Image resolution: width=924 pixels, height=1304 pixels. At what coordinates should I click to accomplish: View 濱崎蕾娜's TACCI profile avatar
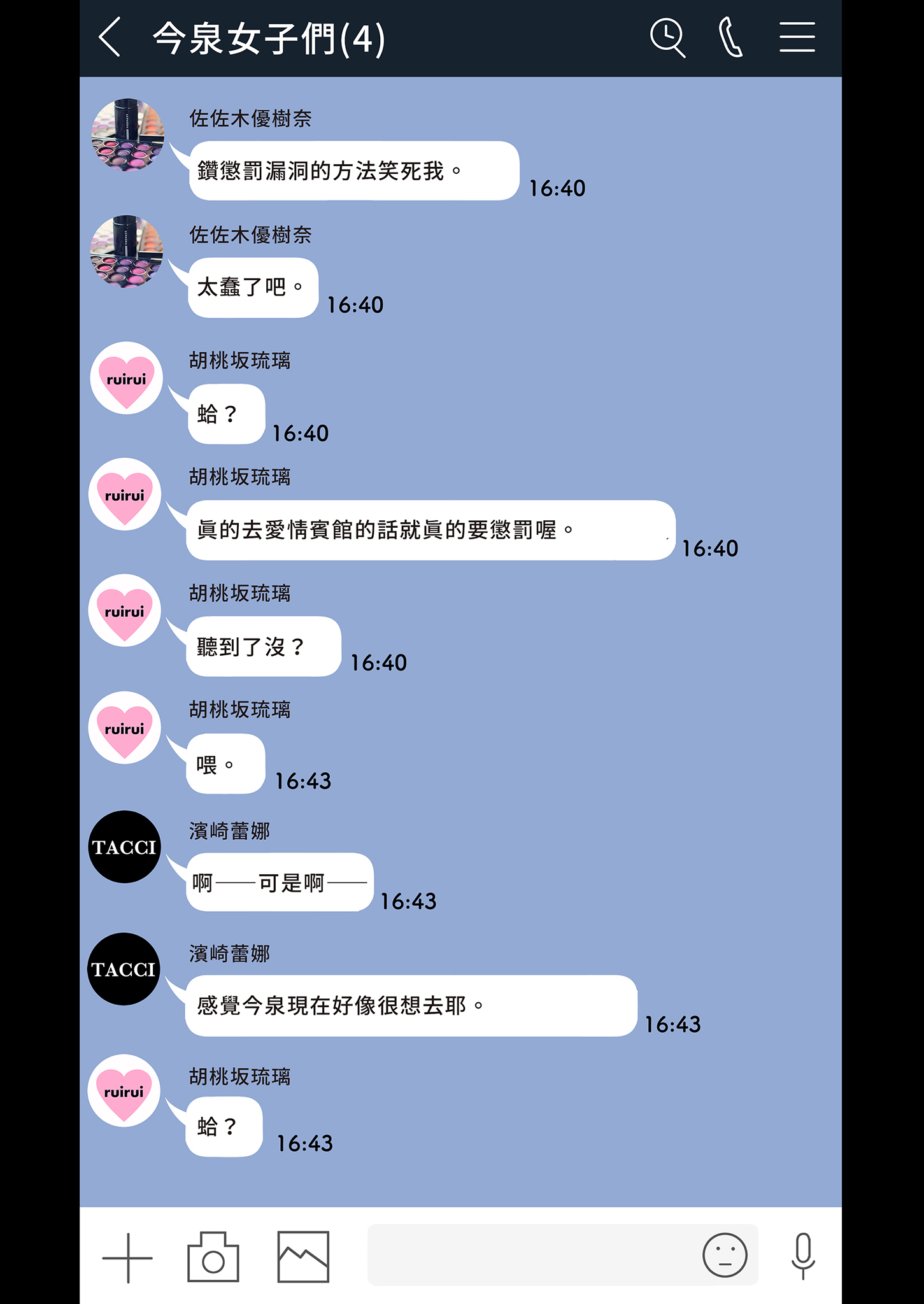125,847
